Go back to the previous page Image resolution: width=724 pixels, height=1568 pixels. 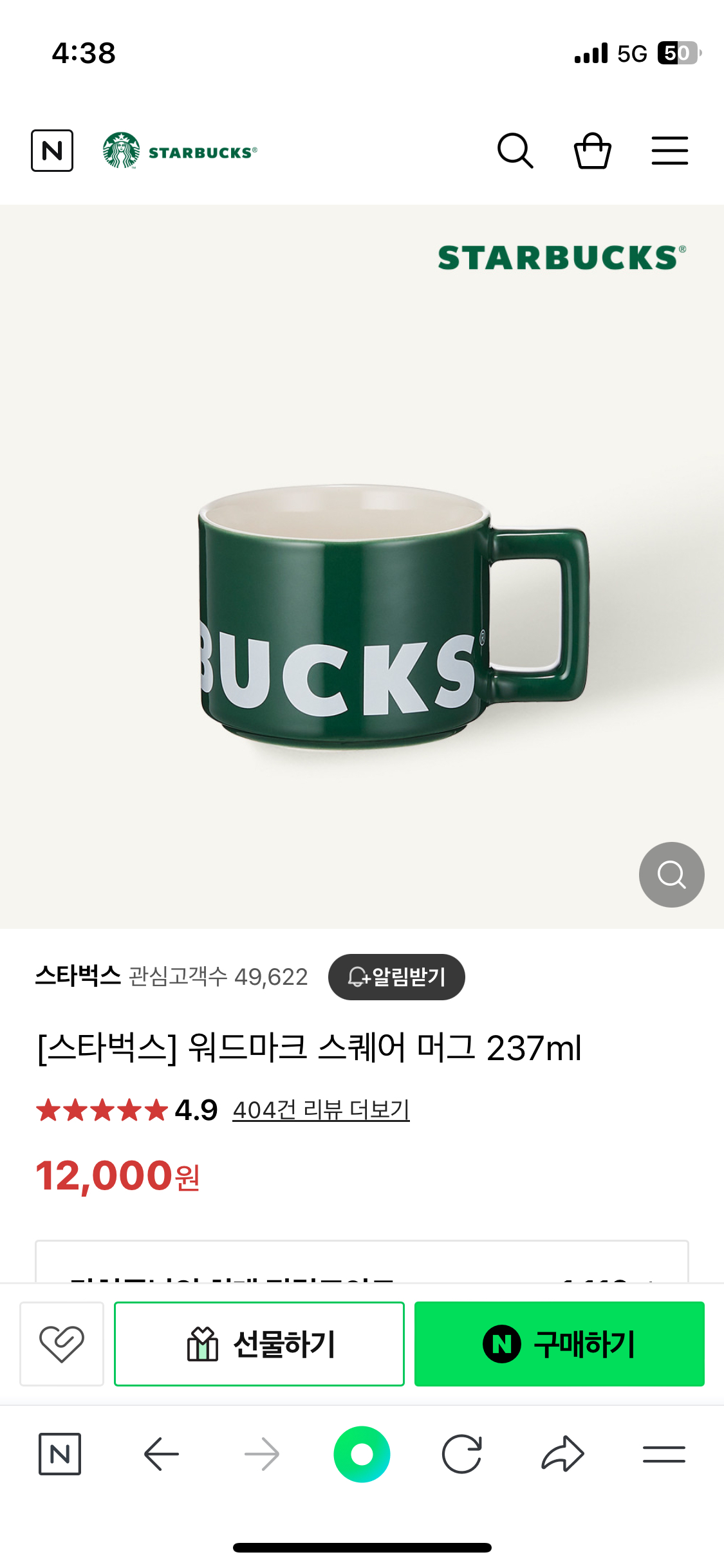[x=161, y=1454]
